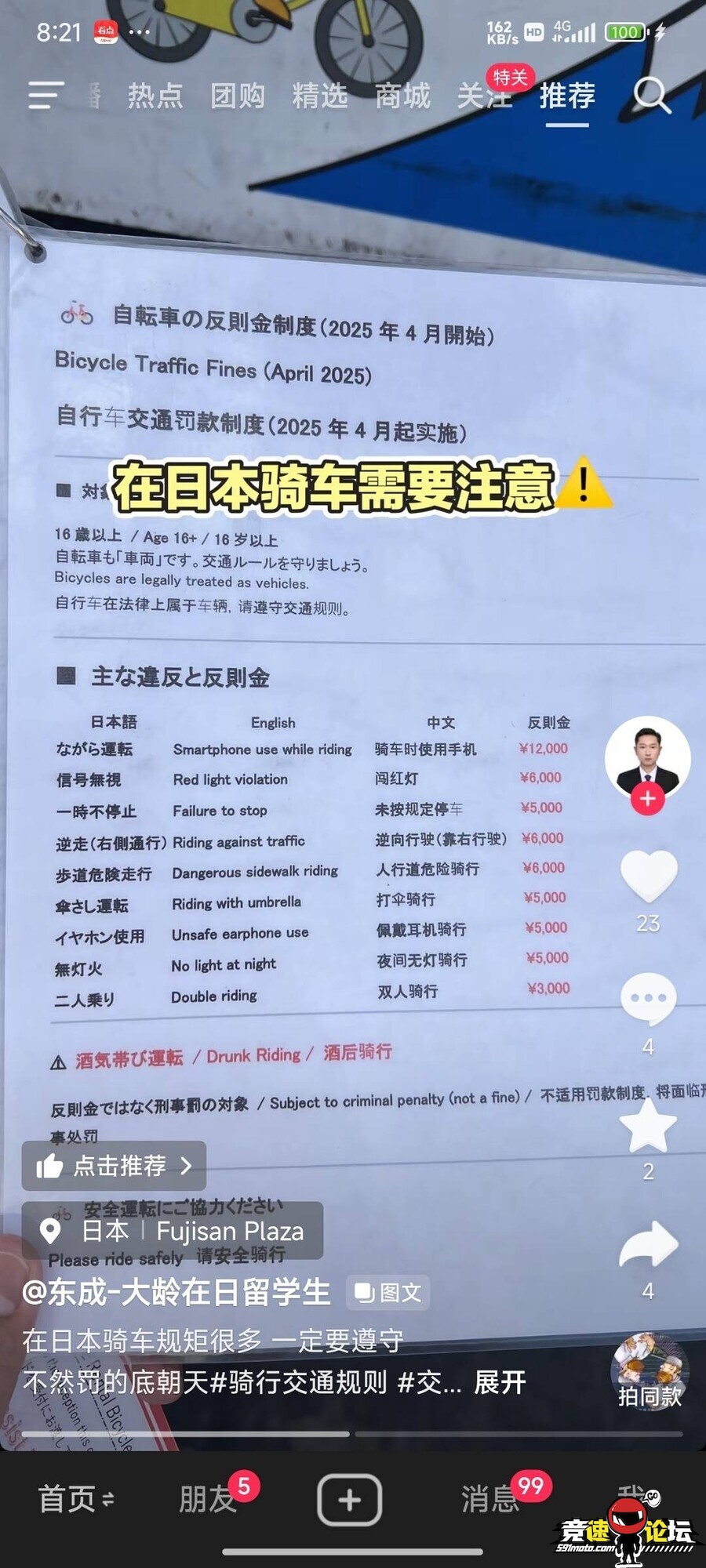Switch to the 团购 tab

238,96
